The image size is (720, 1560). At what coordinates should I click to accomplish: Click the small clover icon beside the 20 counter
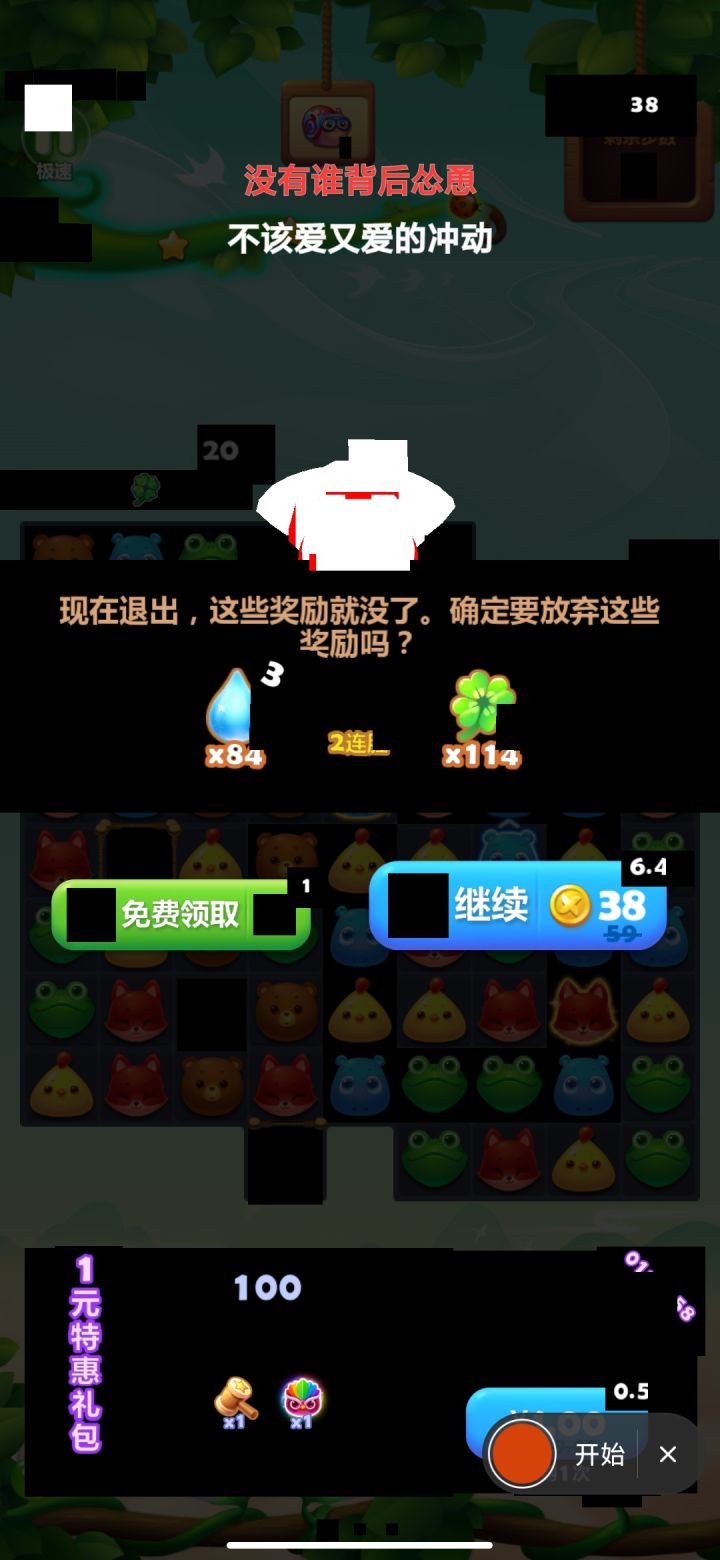tap(144, 490)
